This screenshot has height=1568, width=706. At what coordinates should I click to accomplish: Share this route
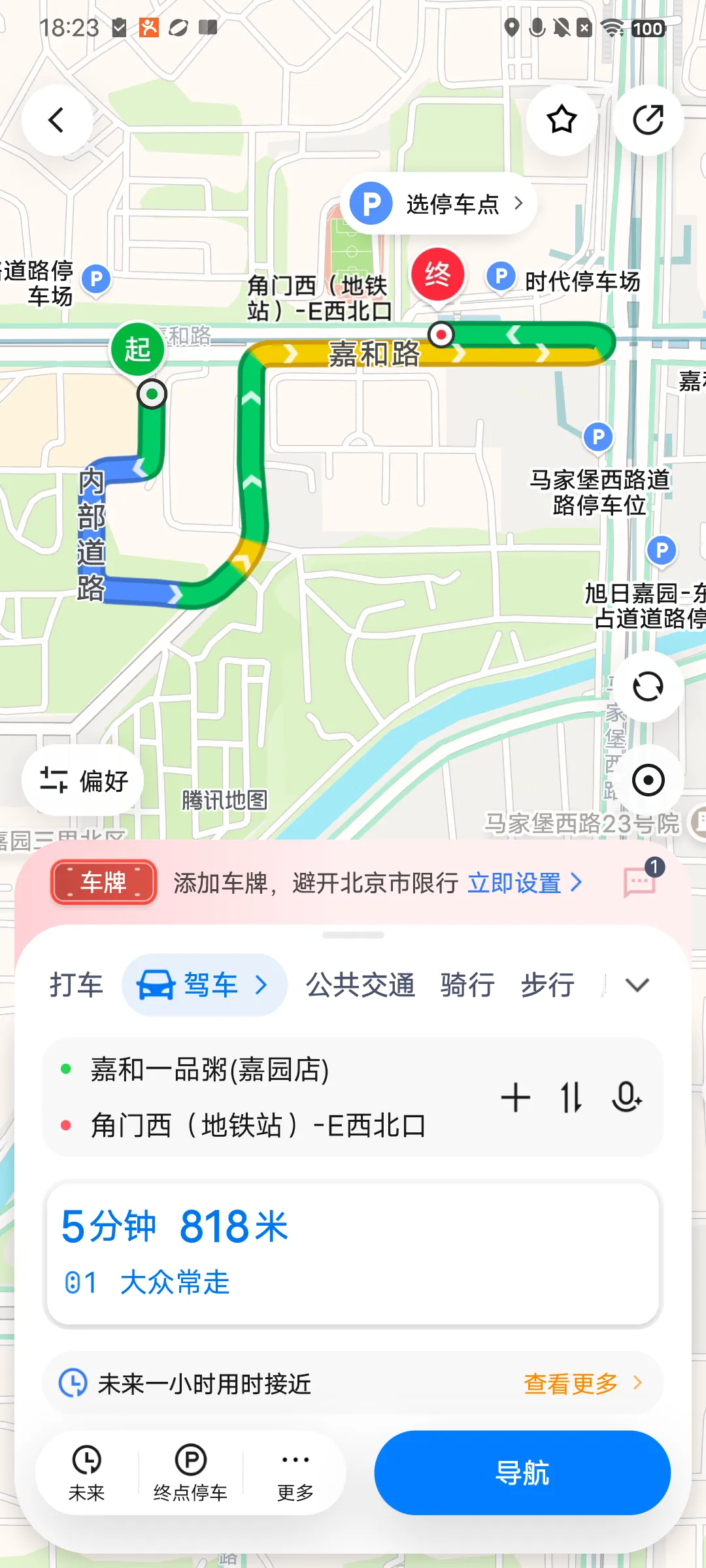pyautogui.click(x=648, y=120)
